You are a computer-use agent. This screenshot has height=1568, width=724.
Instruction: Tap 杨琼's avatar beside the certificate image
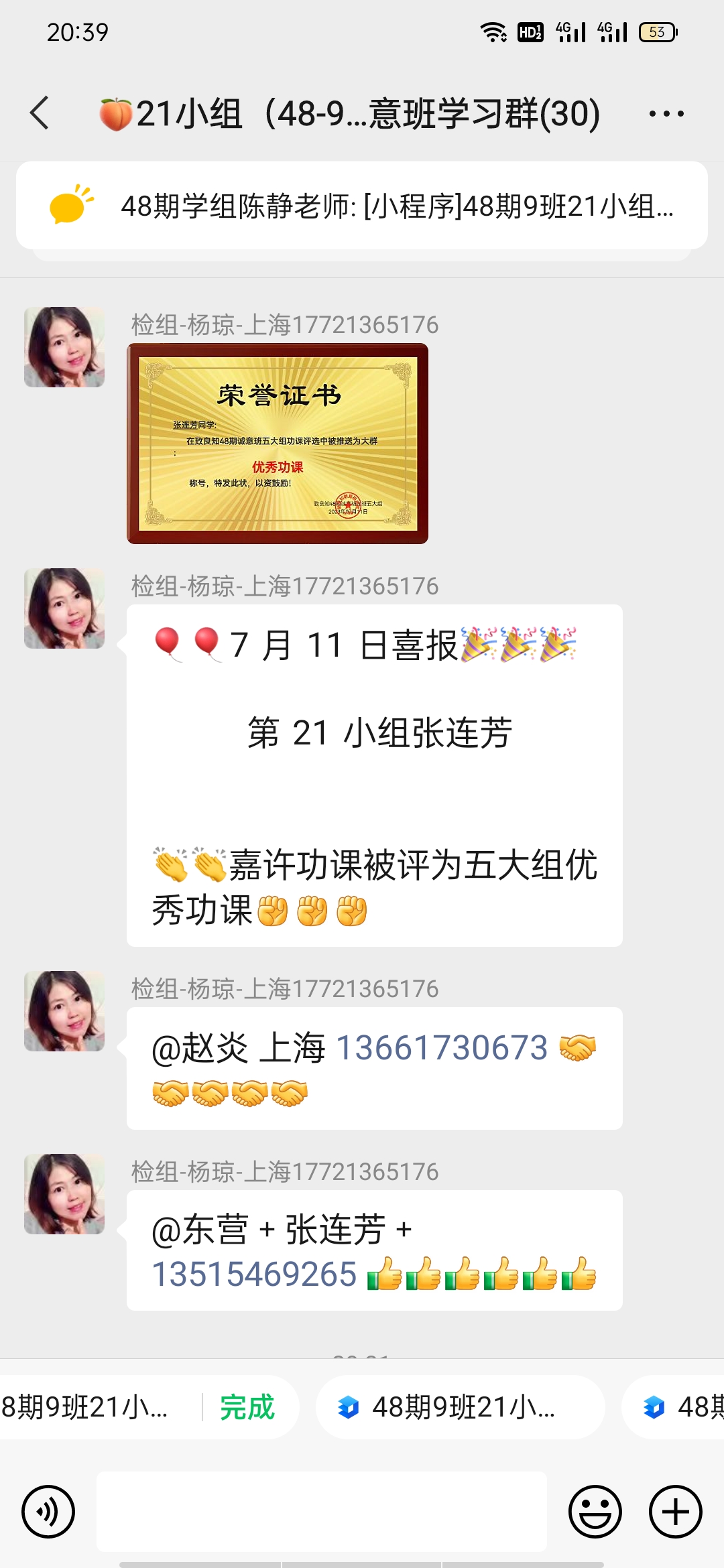coord(64,347)
